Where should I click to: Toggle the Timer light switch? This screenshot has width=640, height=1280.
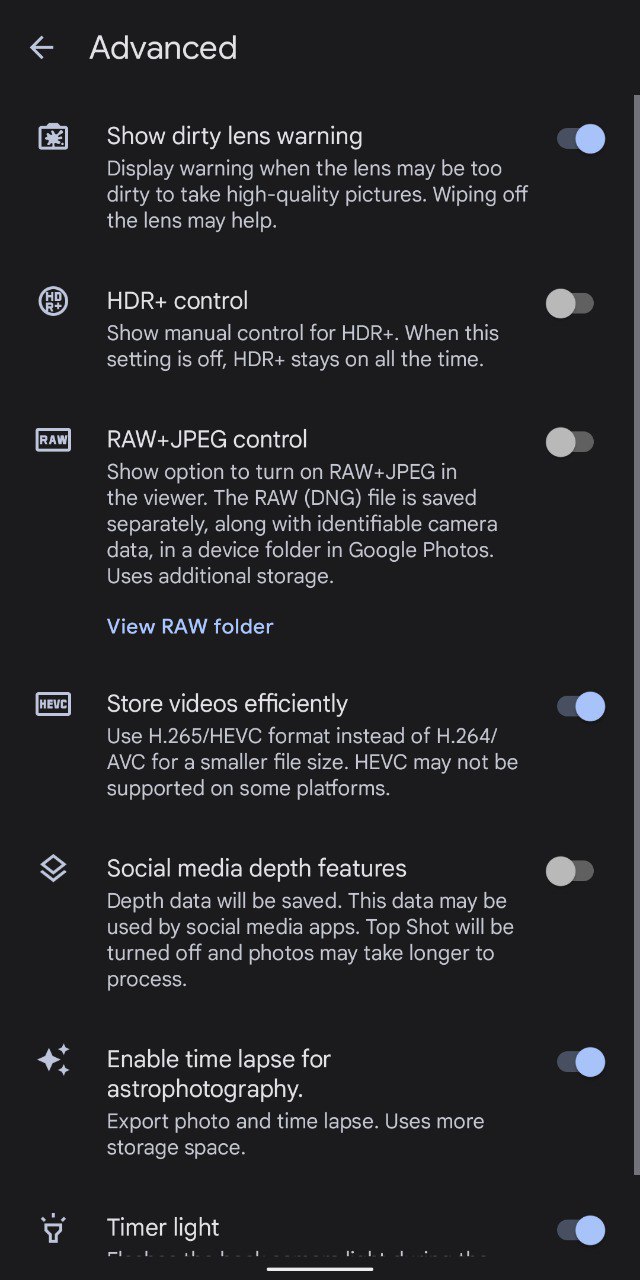(580, 1229)
